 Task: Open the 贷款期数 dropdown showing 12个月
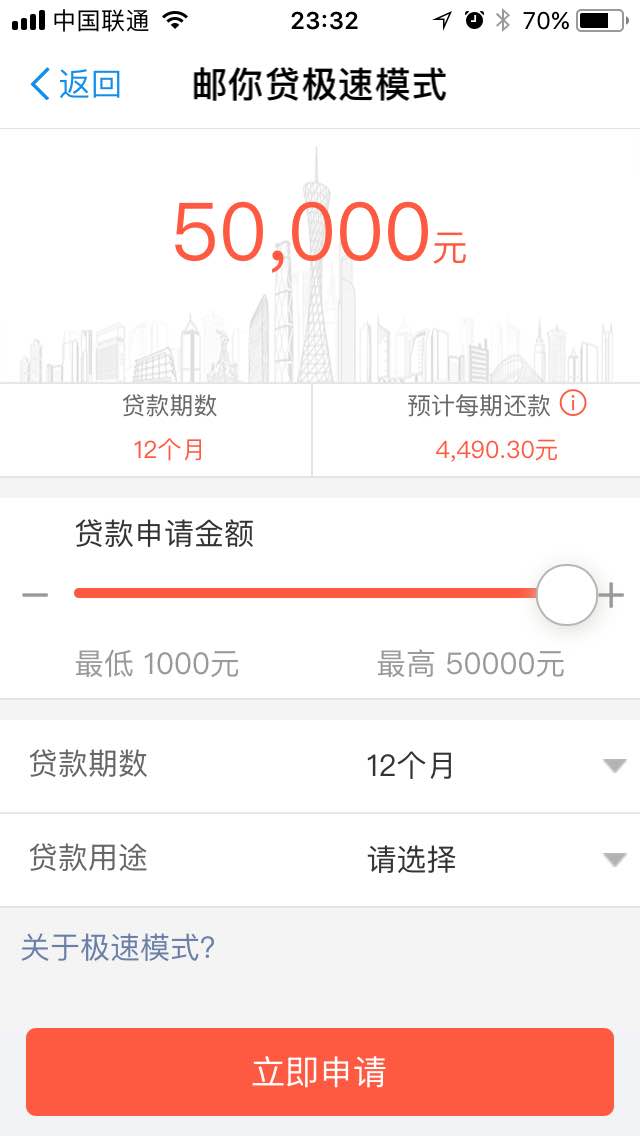coord(320,767)
